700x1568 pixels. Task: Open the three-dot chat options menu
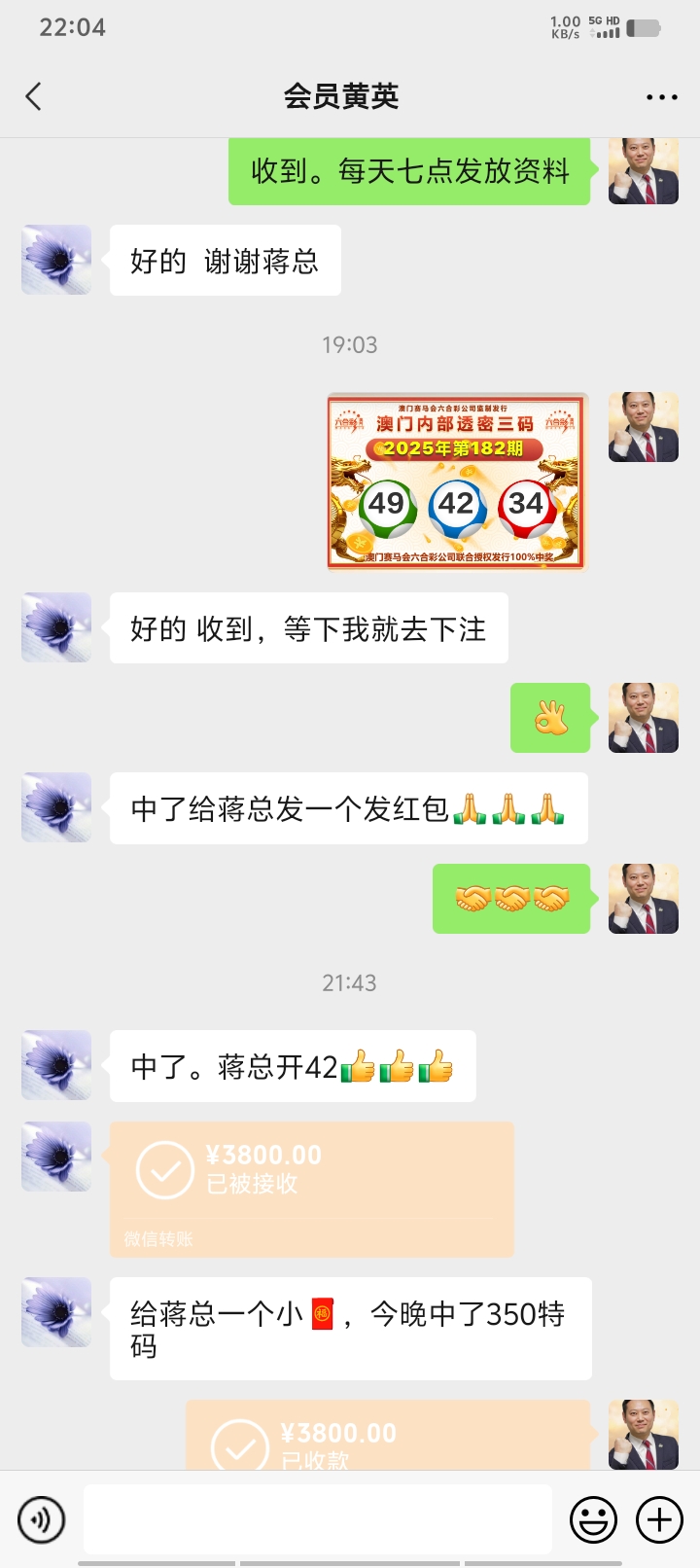pos(661,97)
